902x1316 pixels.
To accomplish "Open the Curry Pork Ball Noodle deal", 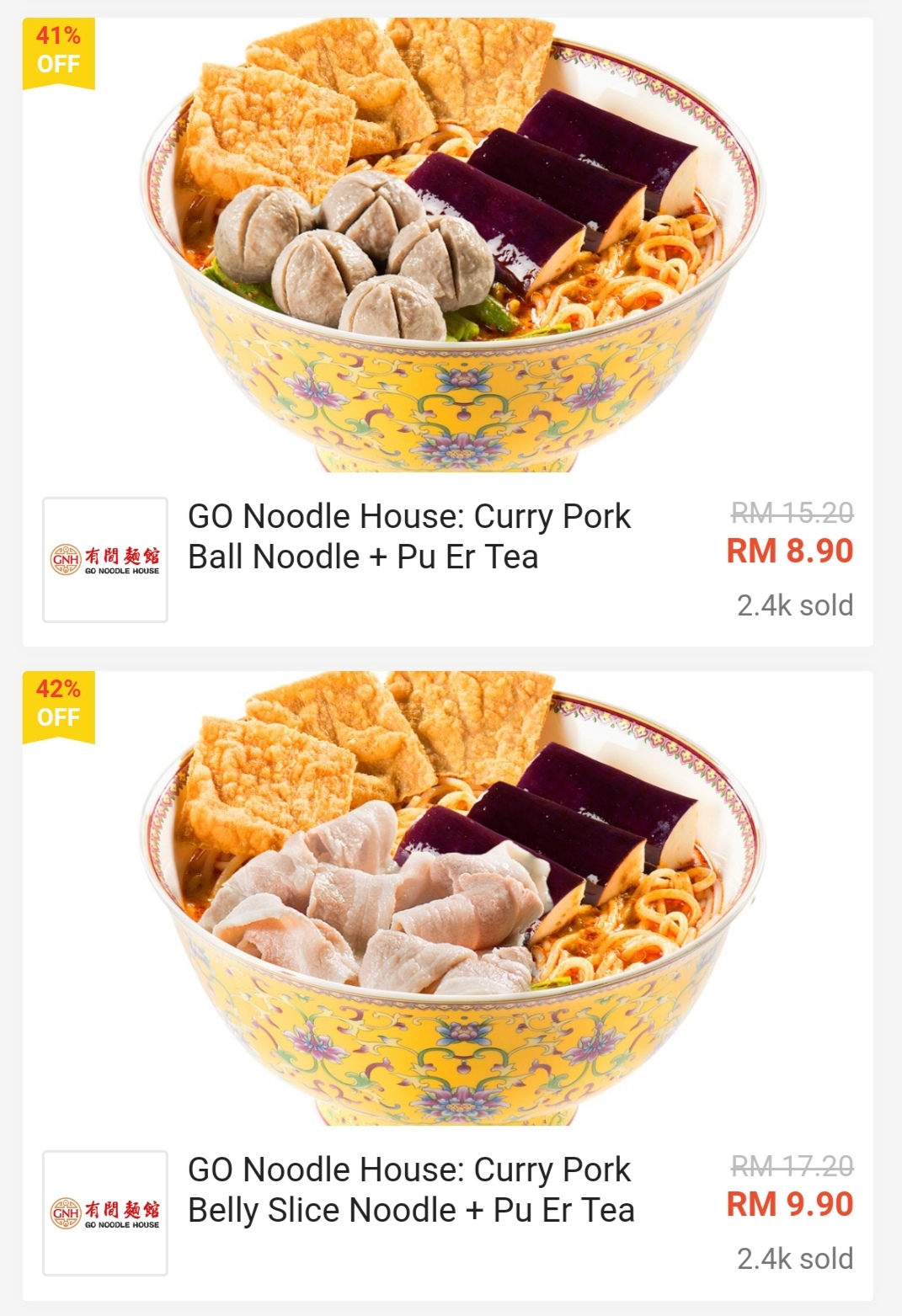I will click(408, 536).
